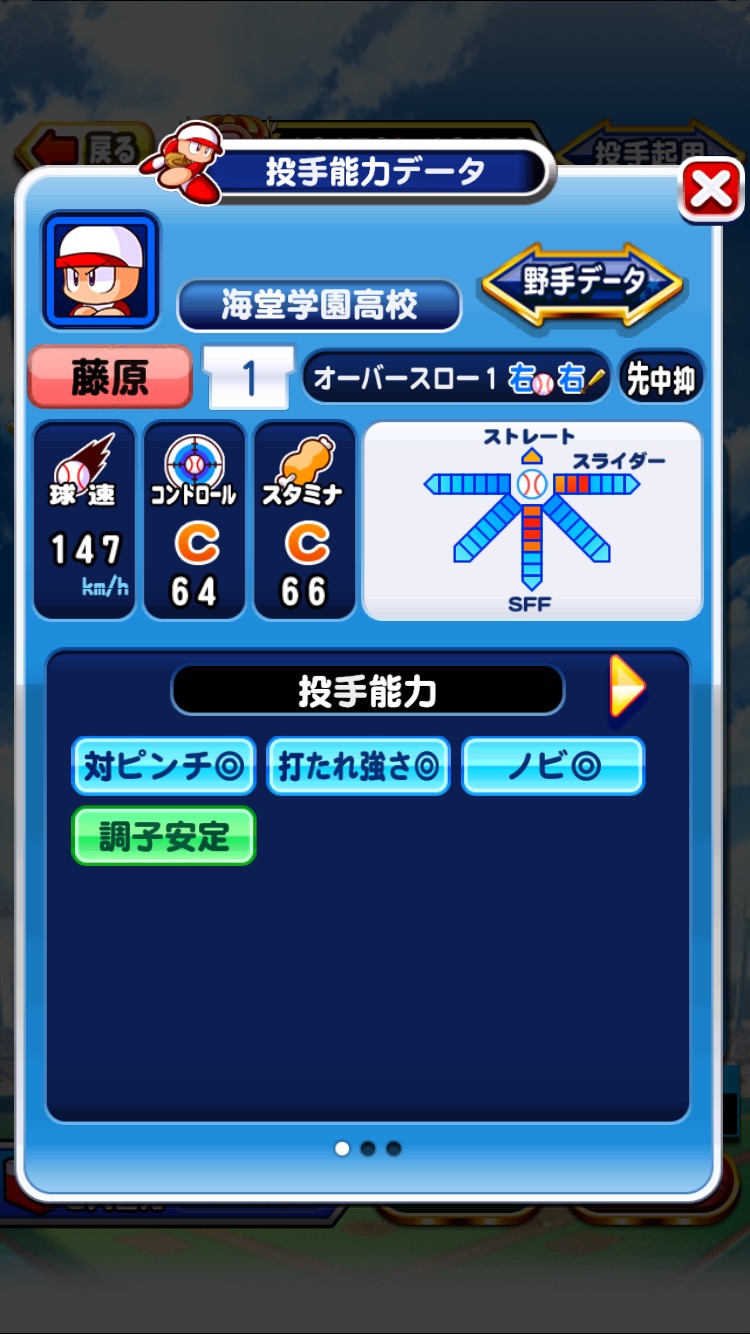Go to the next ability page arrow
This screenshot has width=750, height=1334.
click(627, 688)
